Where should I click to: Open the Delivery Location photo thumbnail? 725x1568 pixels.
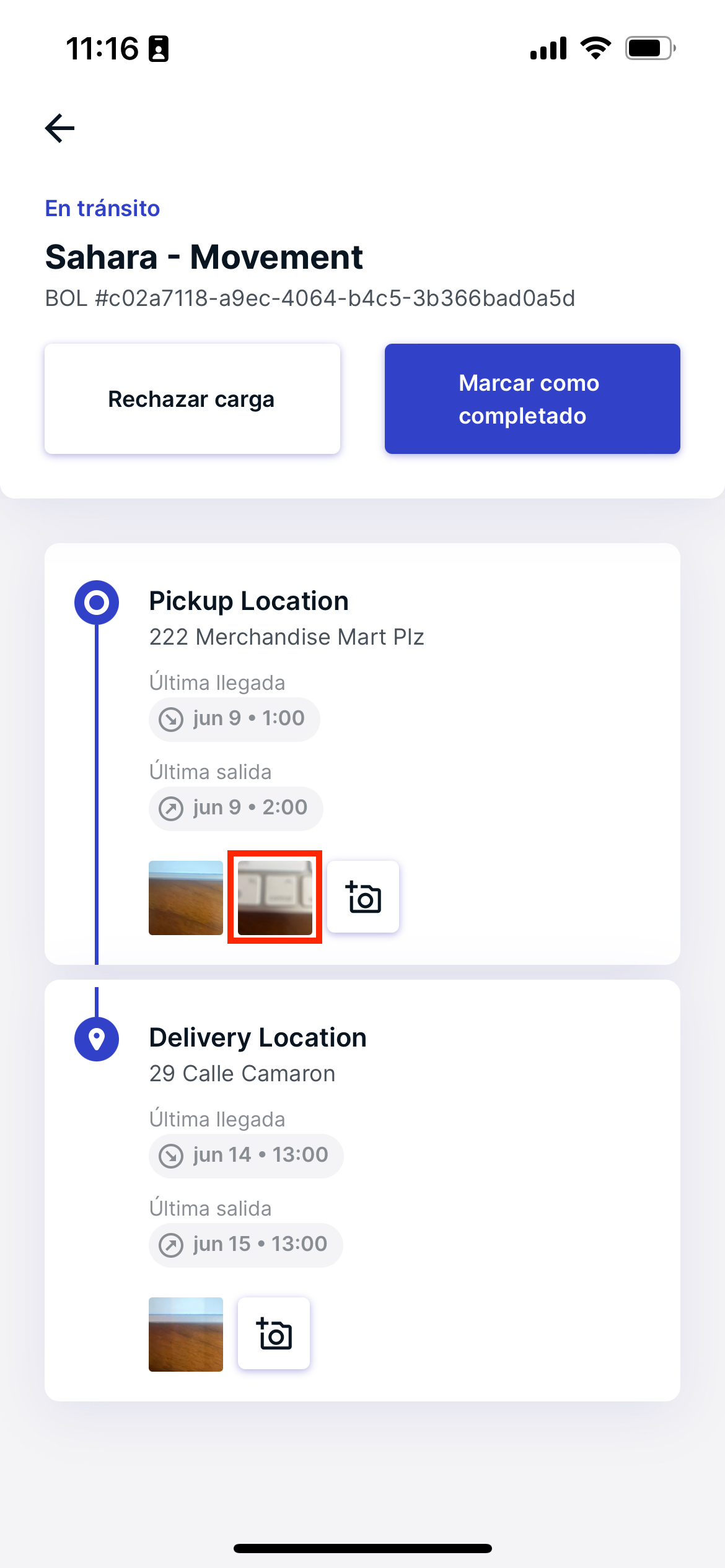(186, 1334)
